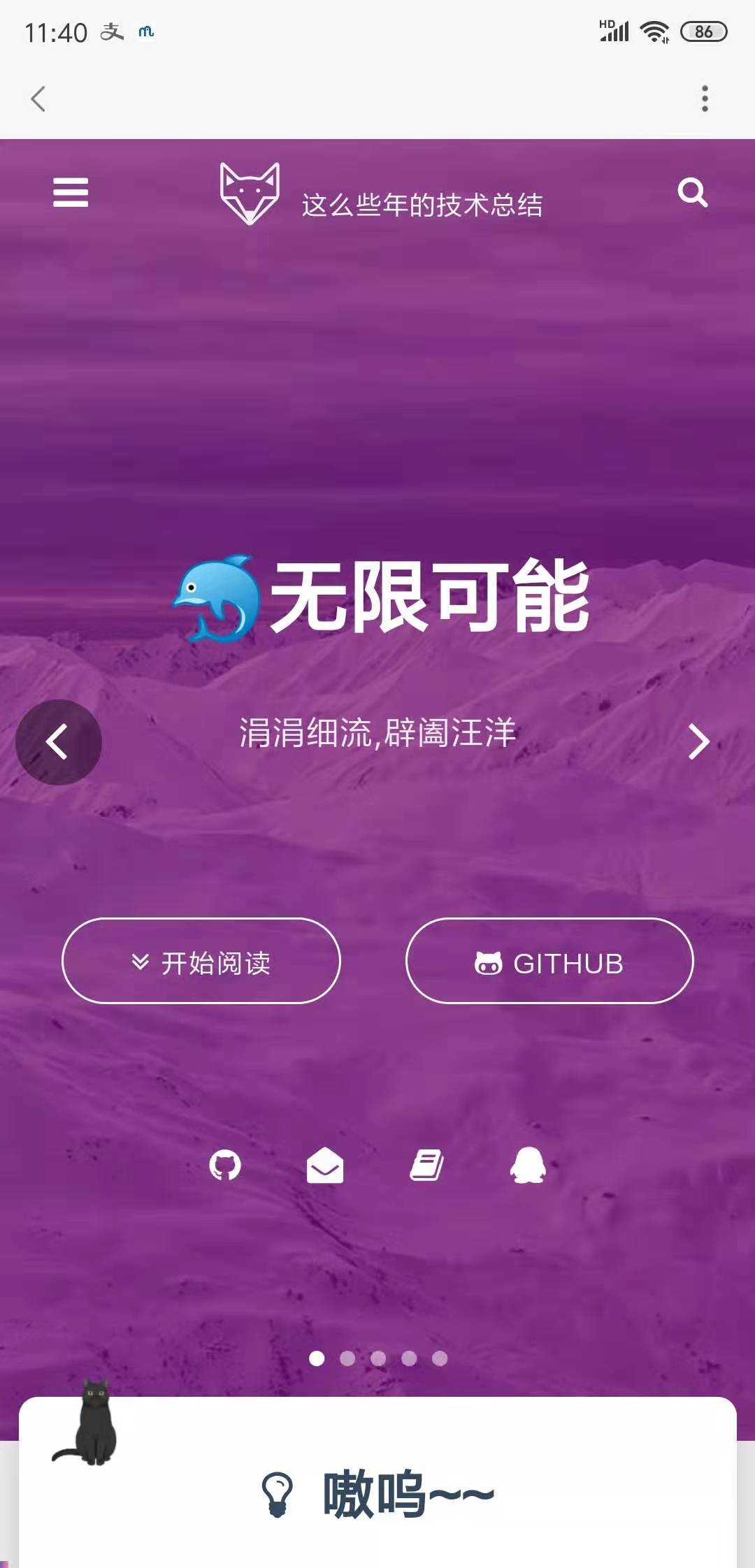Tap the site title 这么些年的技术总结

(x=422, y=205)
